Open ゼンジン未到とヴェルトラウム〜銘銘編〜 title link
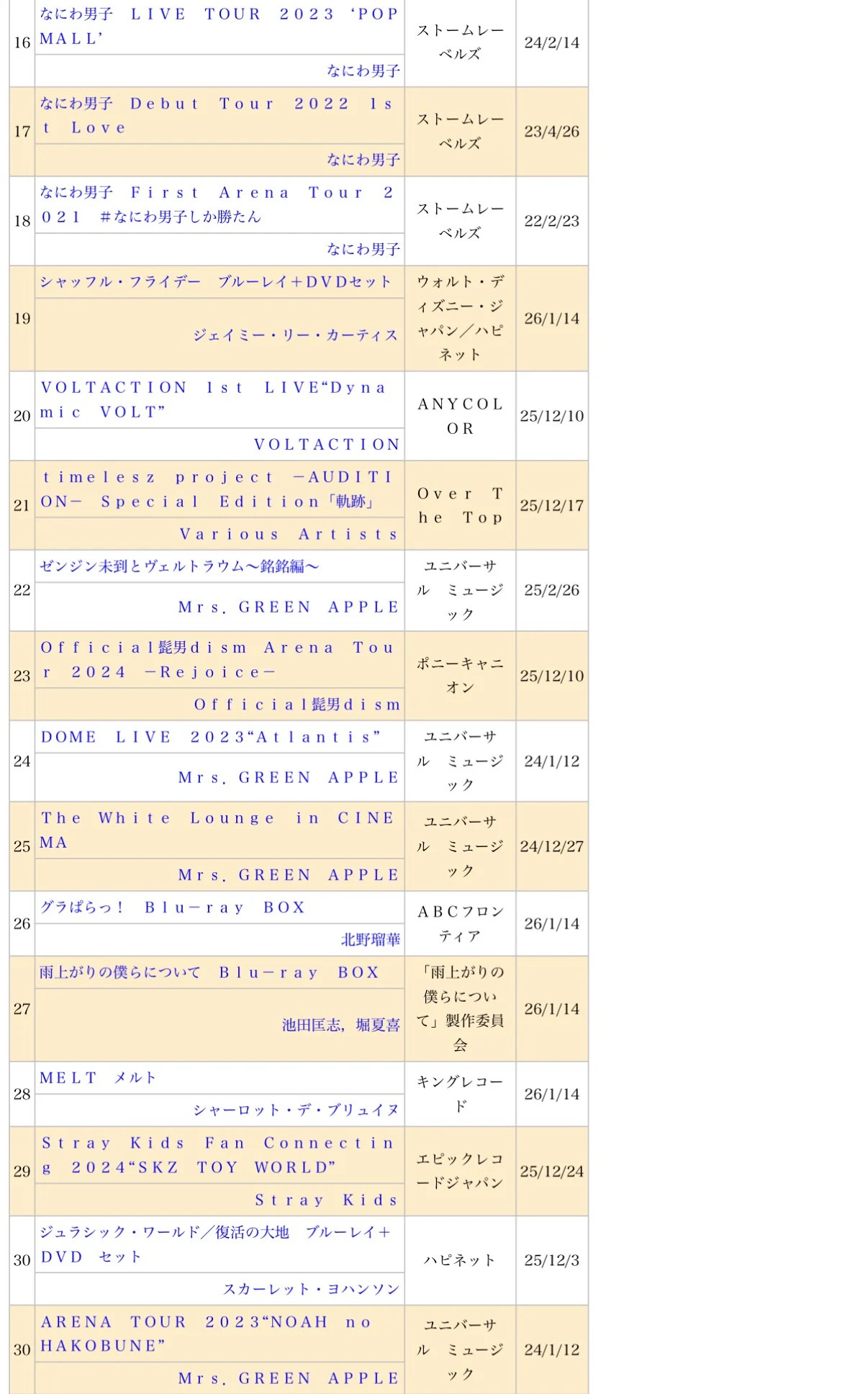868x1394 pixels. point(179,566)
